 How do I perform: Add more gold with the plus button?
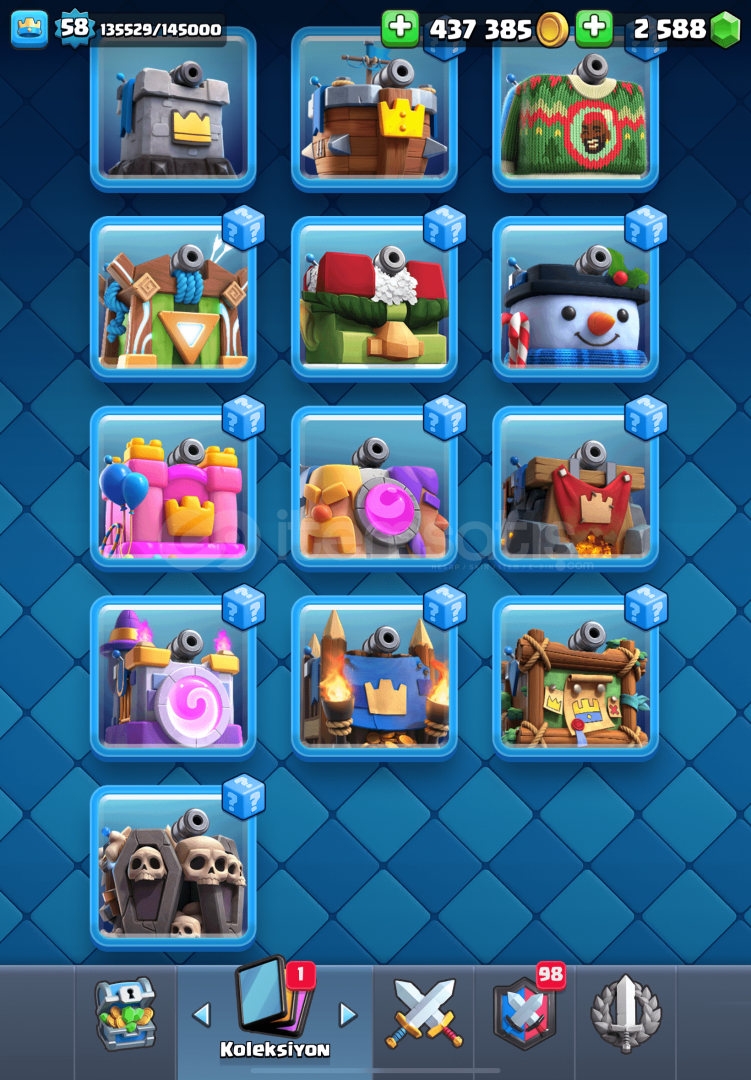400,29
